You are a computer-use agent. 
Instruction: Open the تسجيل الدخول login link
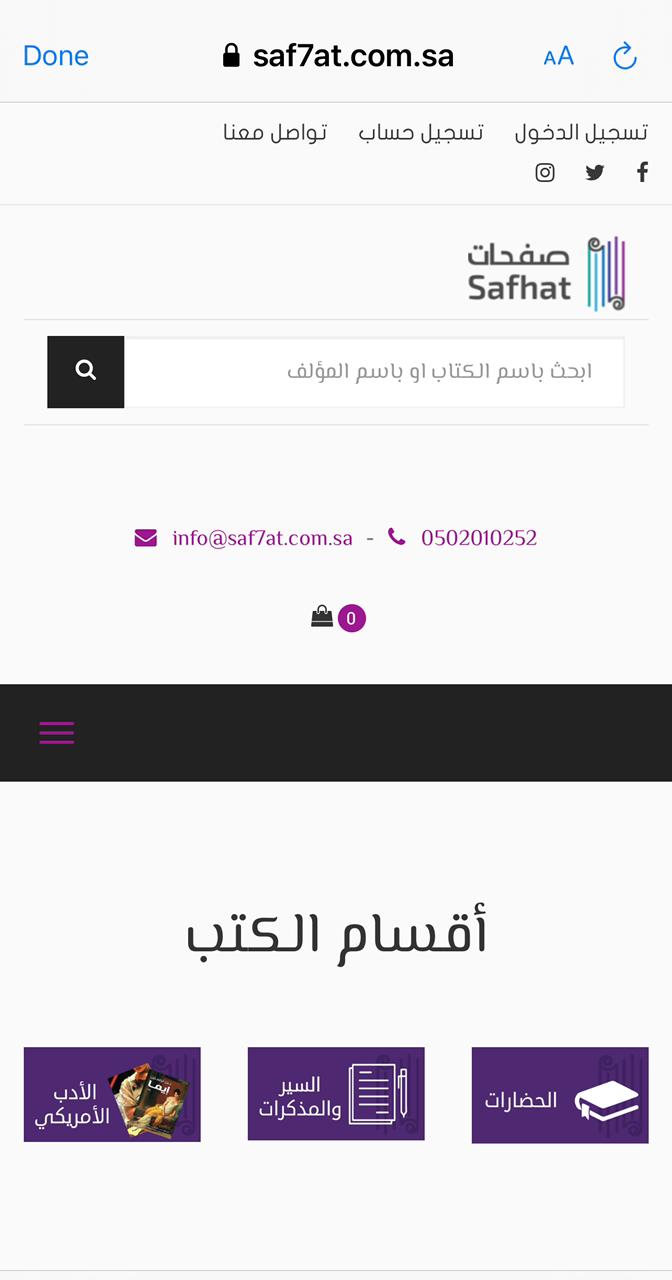coord(581,133)
